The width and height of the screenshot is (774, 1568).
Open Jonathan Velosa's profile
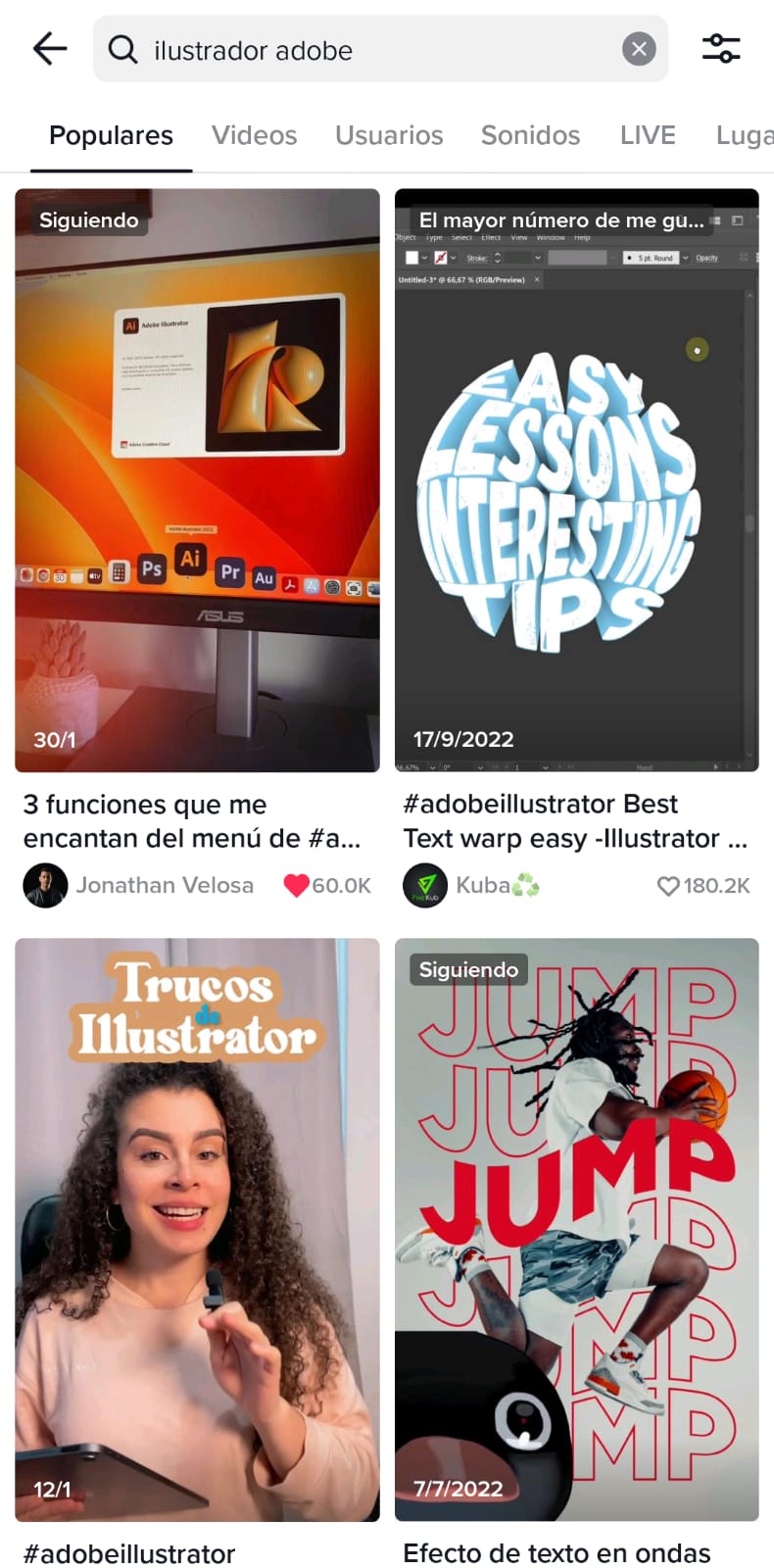pyautogui.click(x=45, y=886)
